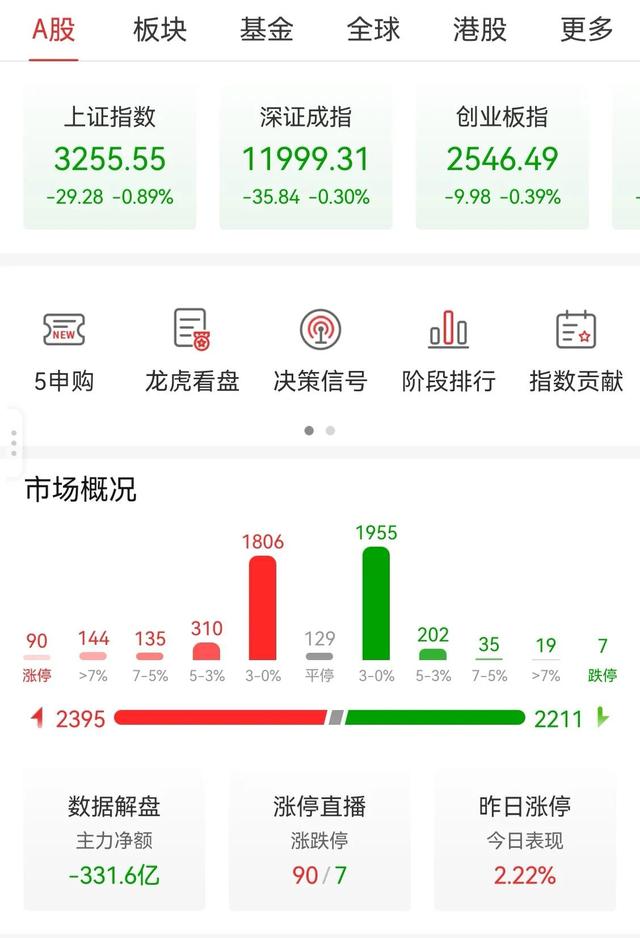The width and height of the screenshot is (640, 938).
Task: View the 深证成指 index card
Action: pos(306,157)
